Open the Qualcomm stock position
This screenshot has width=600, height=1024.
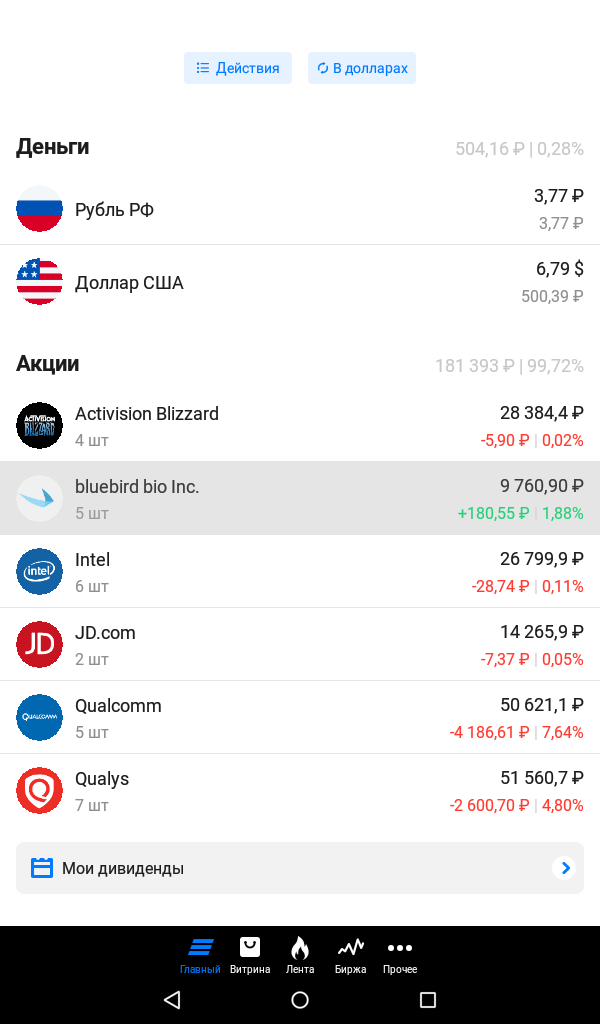tap(300, 718)
